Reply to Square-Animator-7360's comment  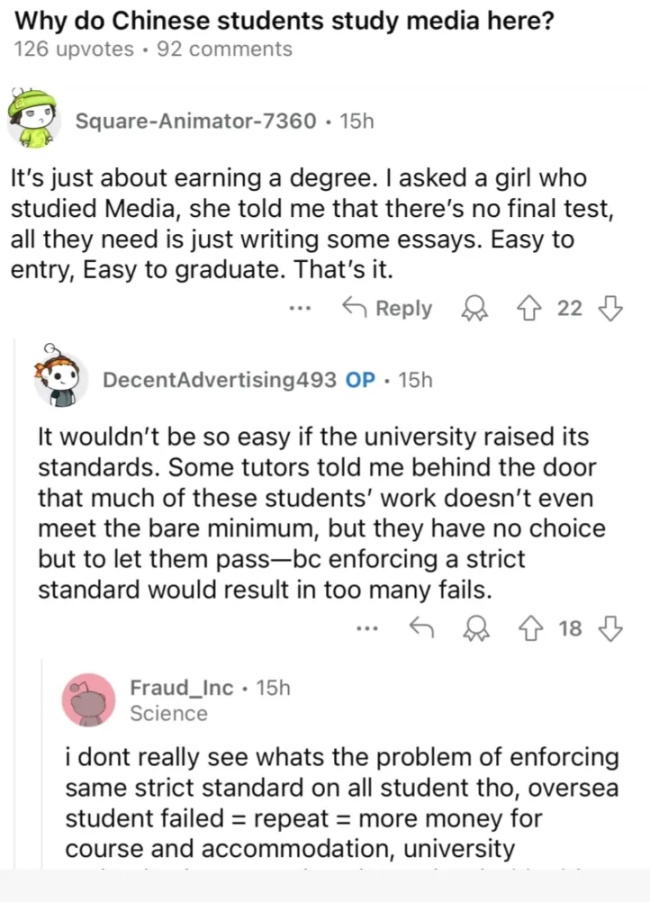pyautogui.click(x=388, y=309)
